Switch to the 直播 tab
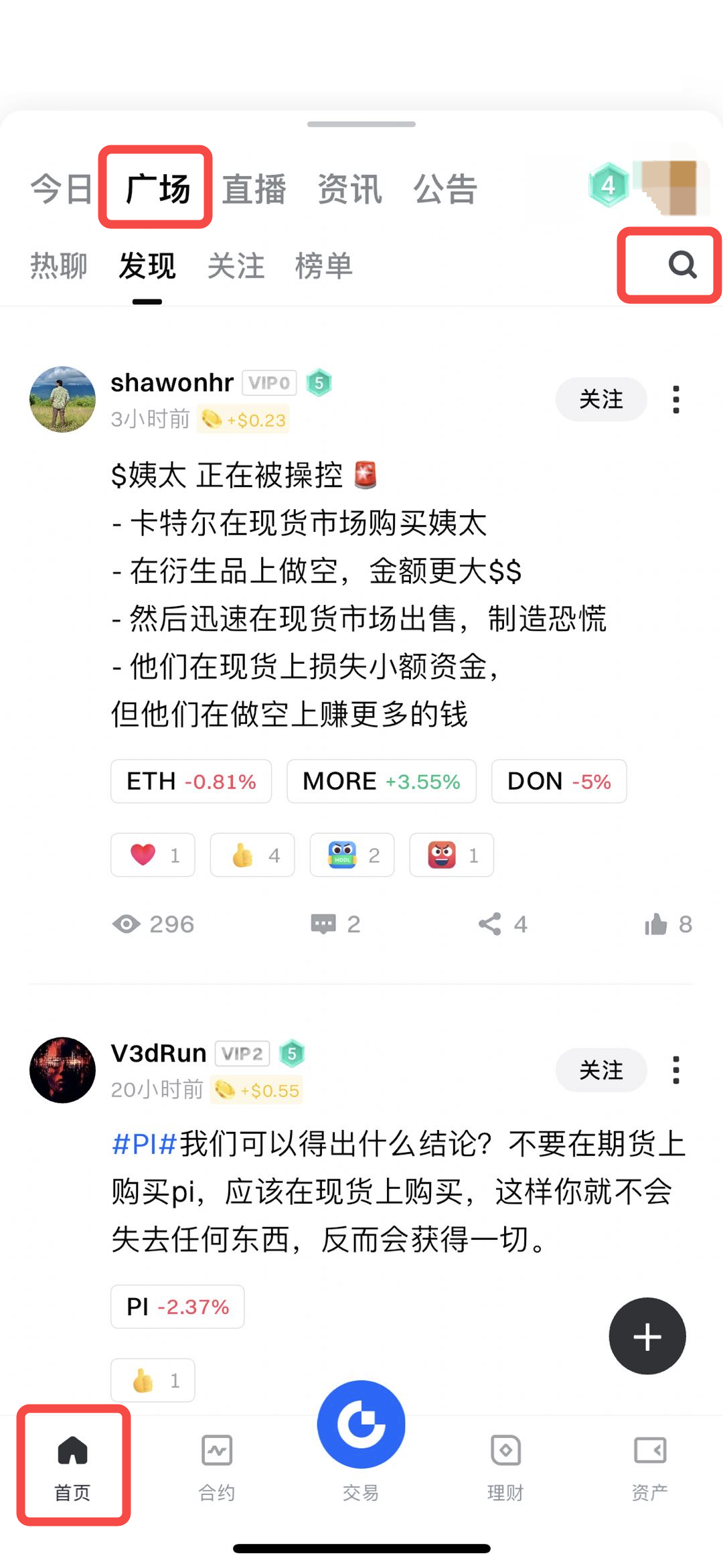The height and width of the screenshot is (1568, 723). 254,189
